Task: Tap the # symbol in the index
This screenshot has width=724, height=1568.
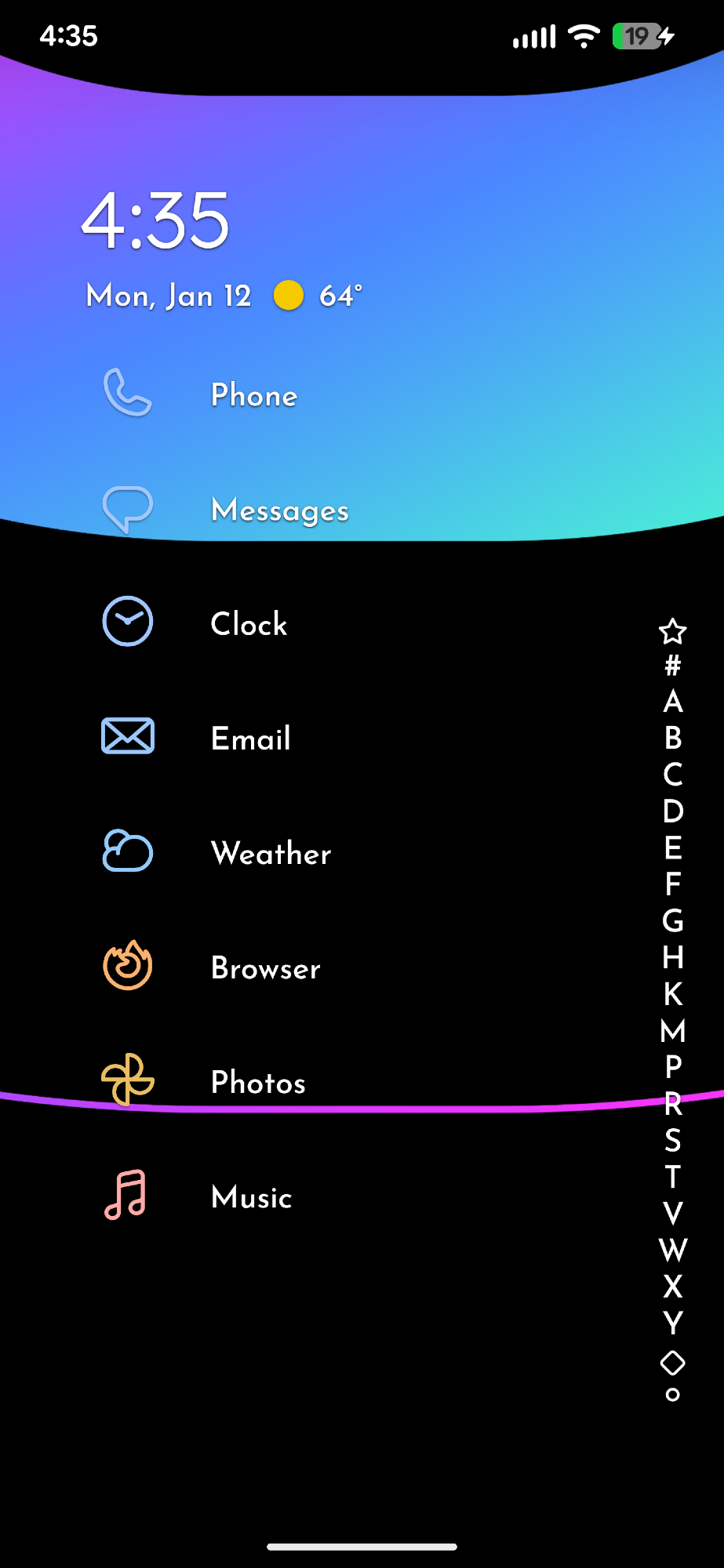Action: point(672,666)
